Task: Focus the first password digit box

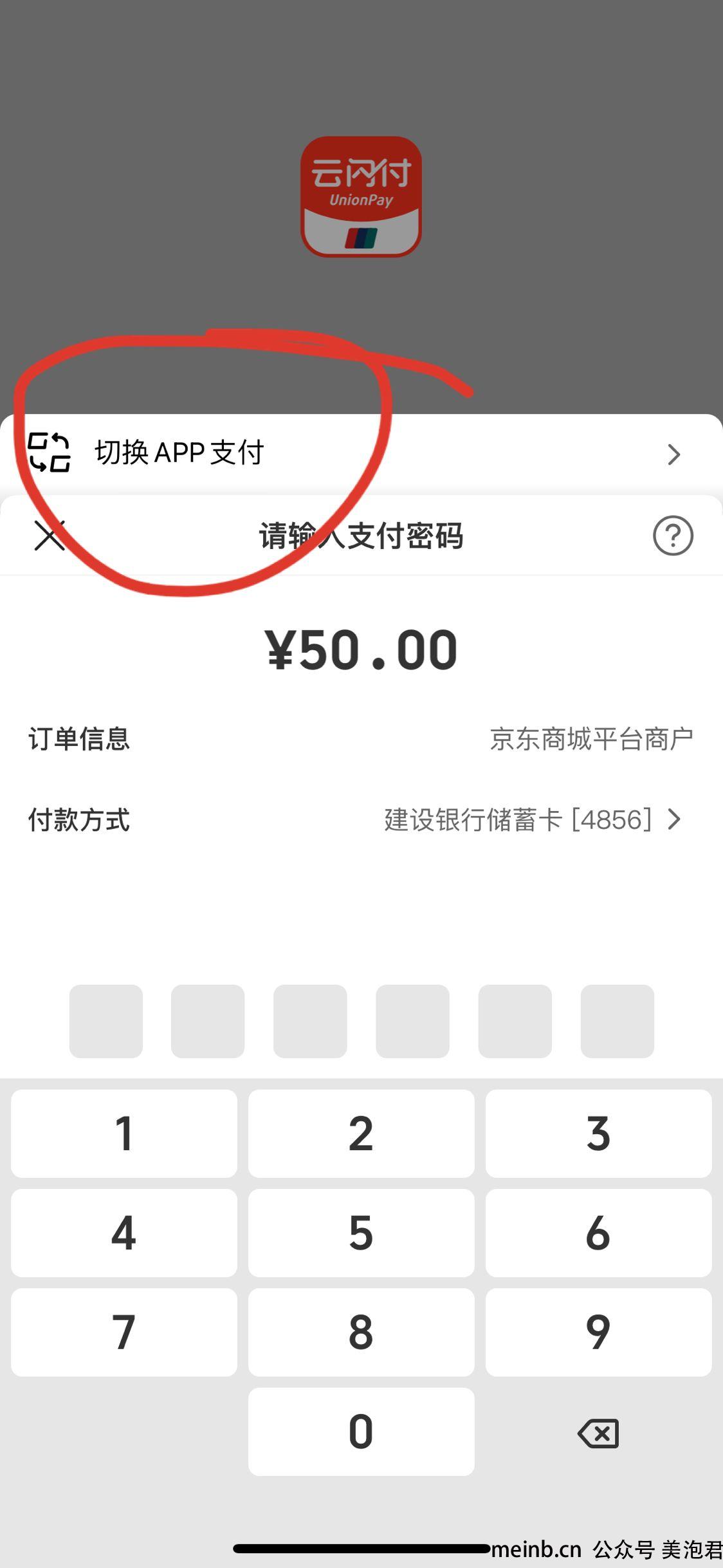Action: [106, 1021]
